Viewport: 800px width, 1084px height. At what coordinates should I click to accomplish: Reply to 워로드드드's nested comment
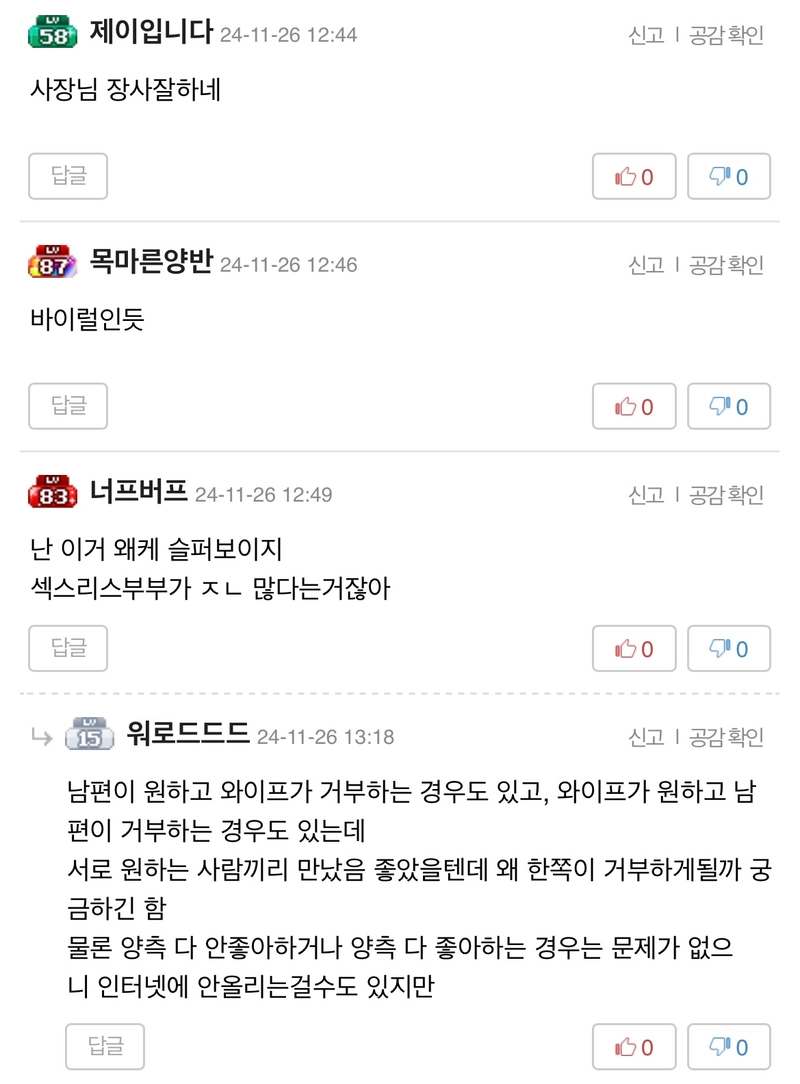pyautogui.click(x=105, y=1046)
